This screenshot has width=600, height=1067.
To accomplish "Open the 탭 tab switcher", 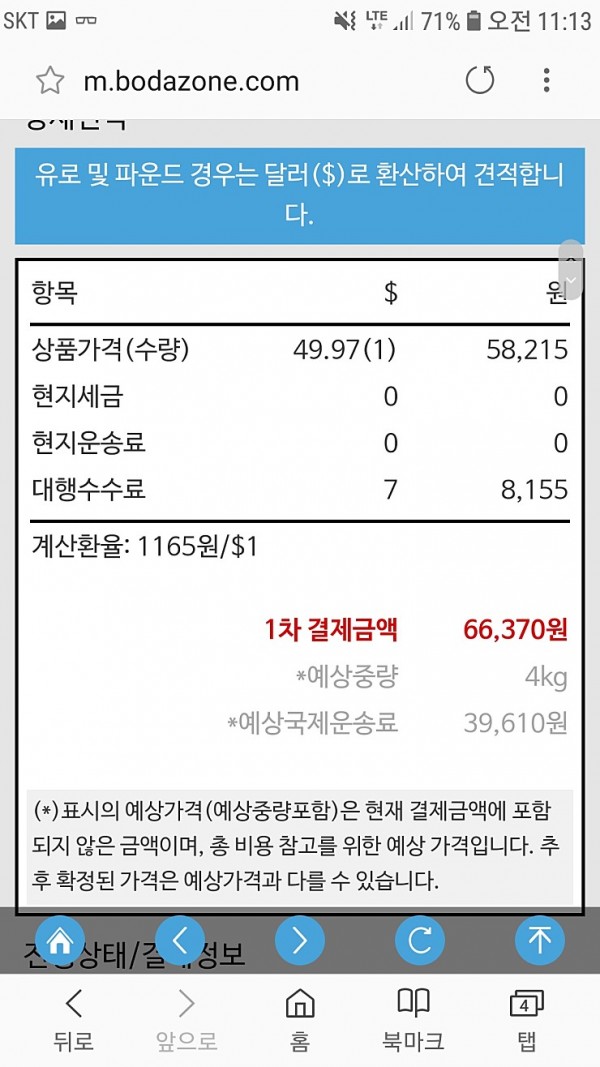I will [527, 1019].
